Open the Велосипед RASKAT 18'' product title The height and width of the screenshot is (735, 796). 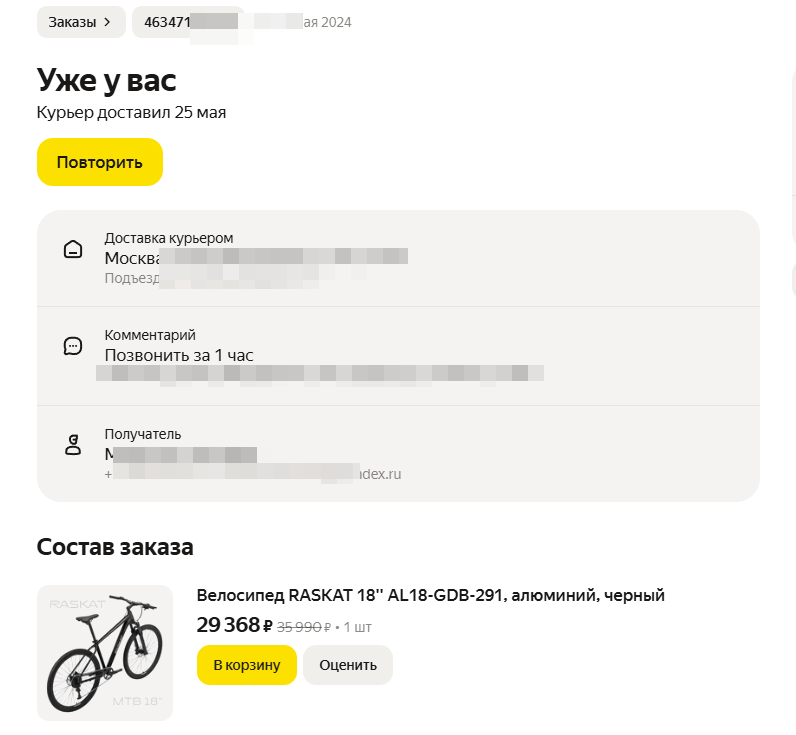tap(430, 596)
